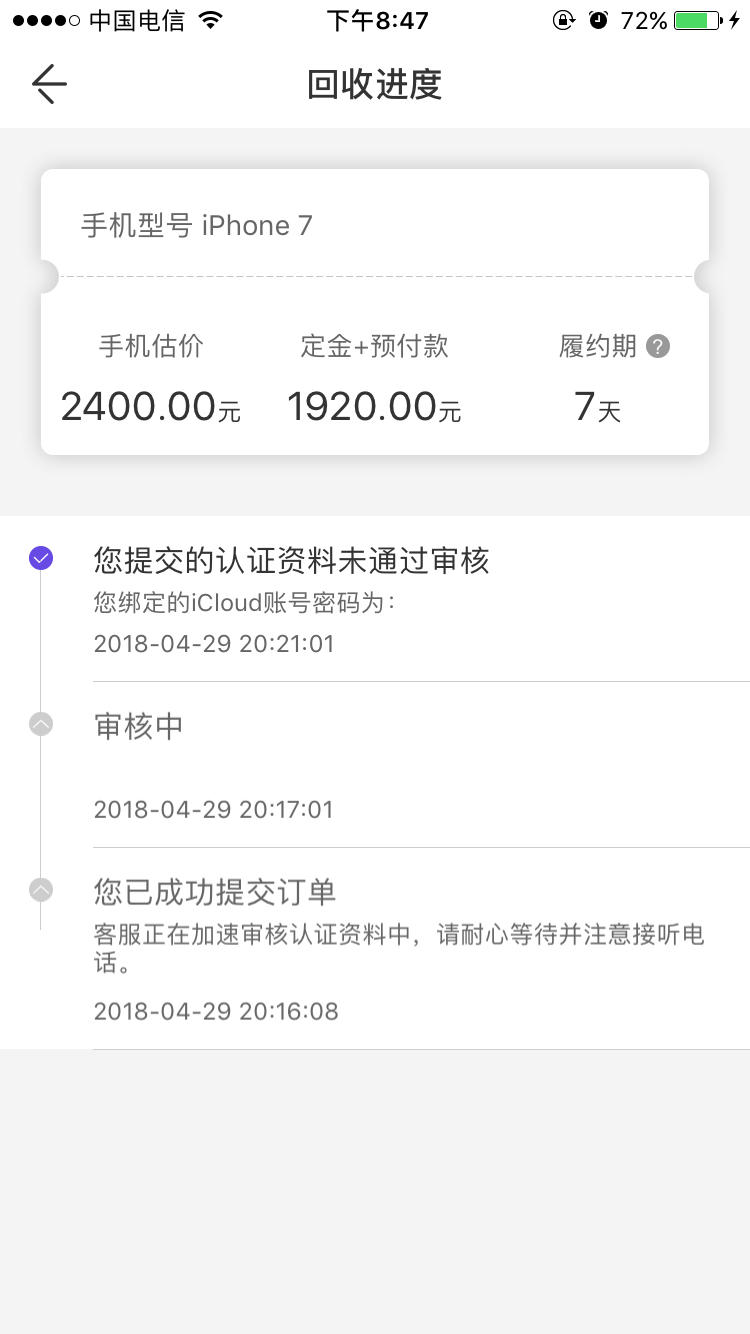Open the 履约期 help question mark icon
750x1334 pixels.
click(657, 346)
